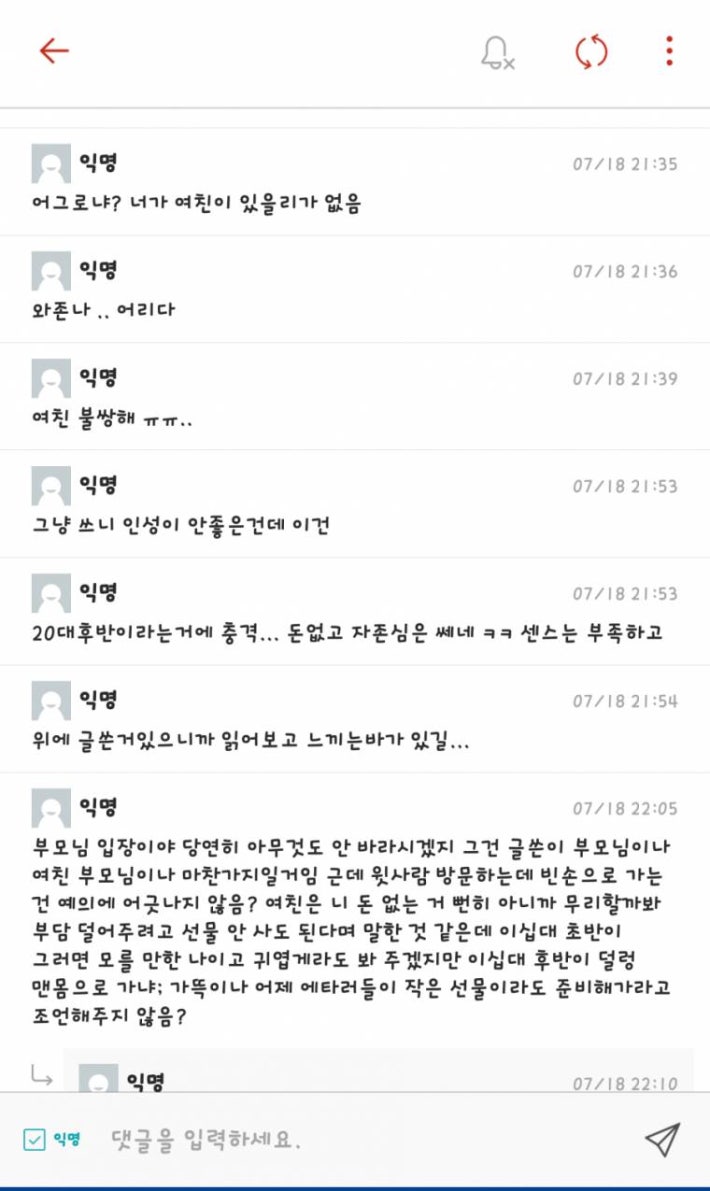
Task: Refresh the comments
Action: pyautogui.click(x=591, y=52)
